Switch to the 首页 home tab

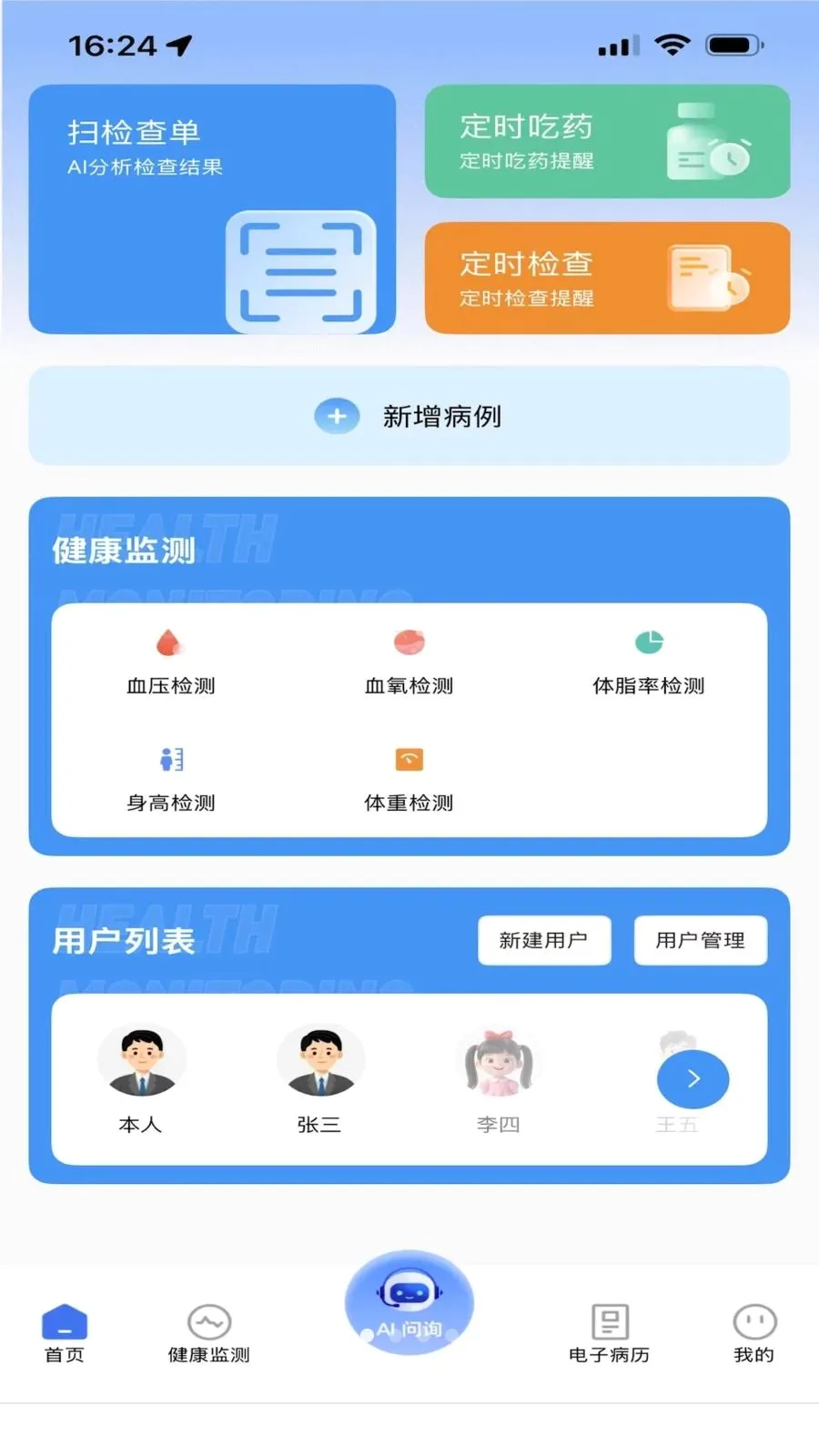65,1334
